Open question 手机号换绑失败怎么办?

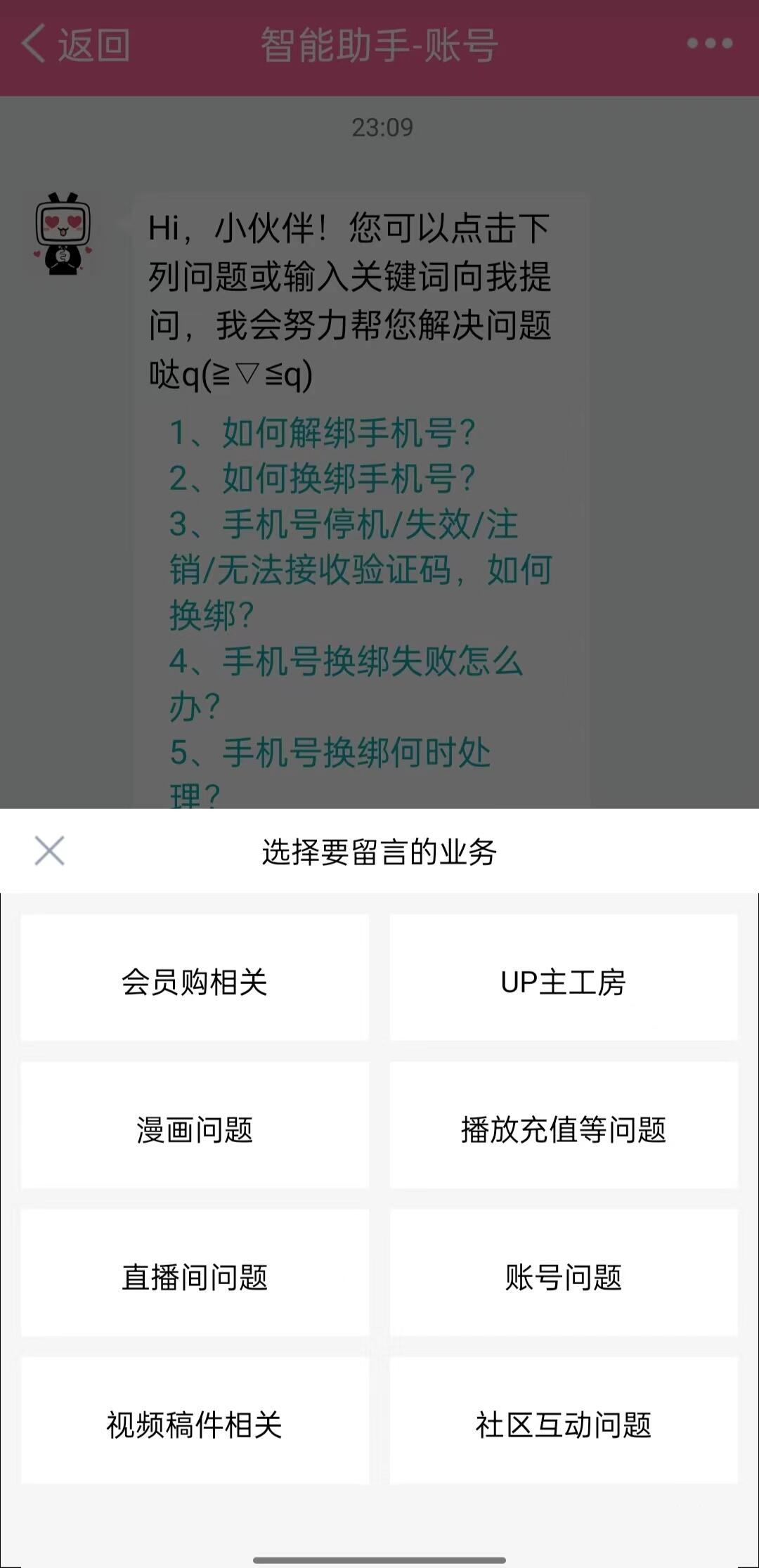pos(344,662)
